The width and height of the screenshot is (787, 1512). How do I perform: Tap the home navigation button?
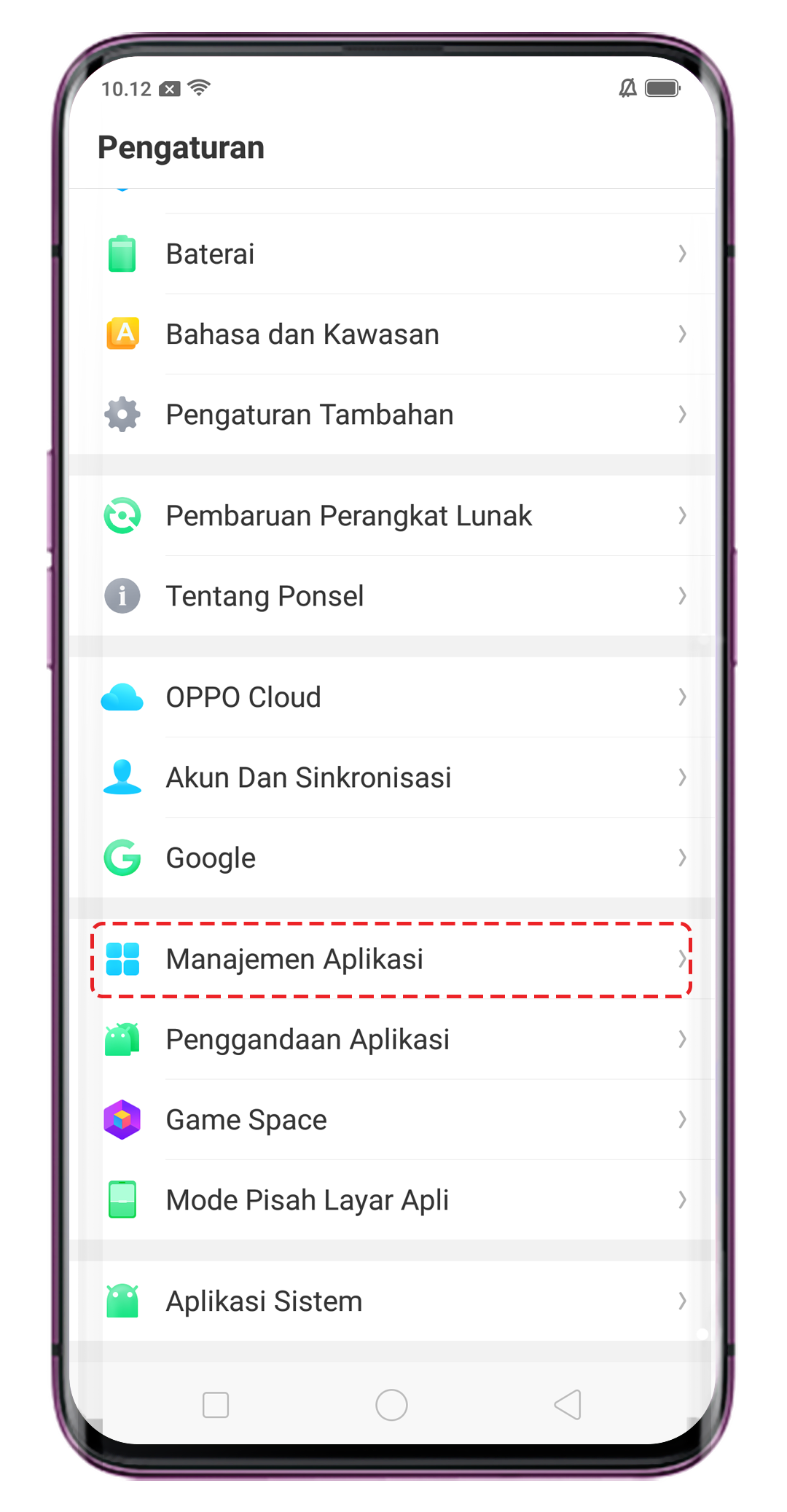(x=391, y=1405)
